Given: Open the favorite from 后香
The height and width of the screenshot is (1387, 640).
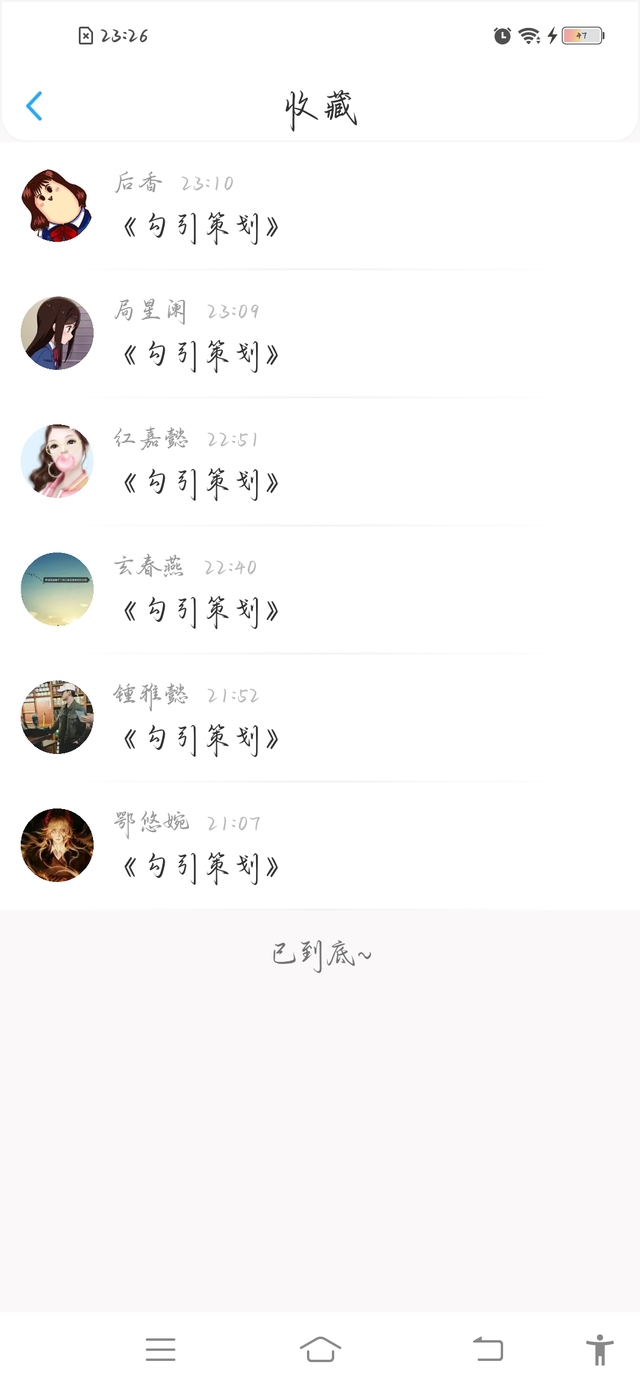Looking at the screenshot, I should click(x=200, y=227).
